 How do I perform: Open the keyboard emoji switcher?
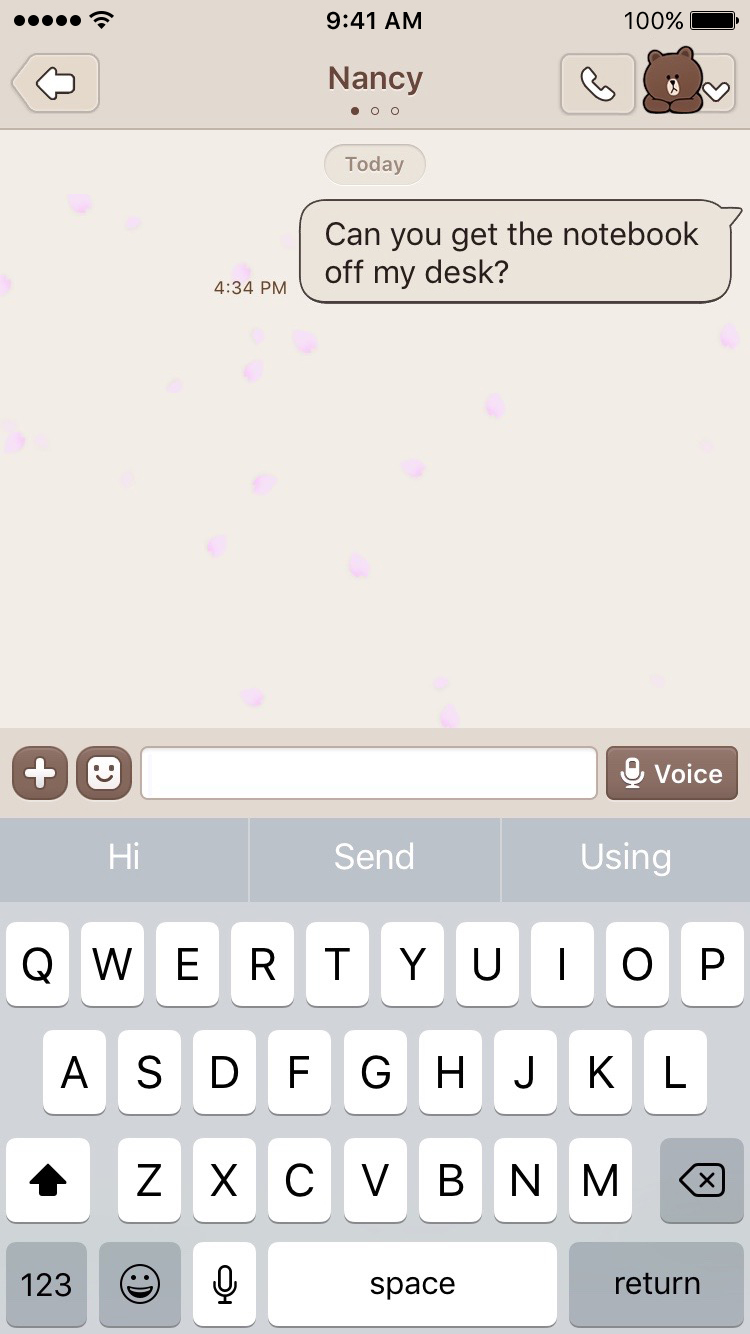pos(140,1284)
